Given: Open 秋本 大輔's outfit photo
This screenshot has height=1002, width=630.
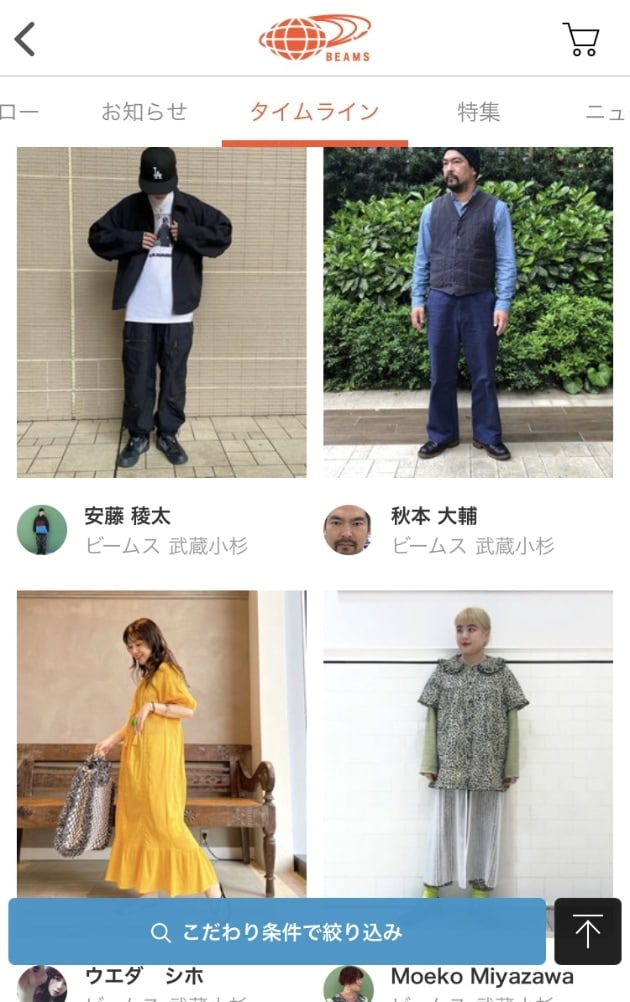Looking at the screenshot, I should (x=468, y=312).
